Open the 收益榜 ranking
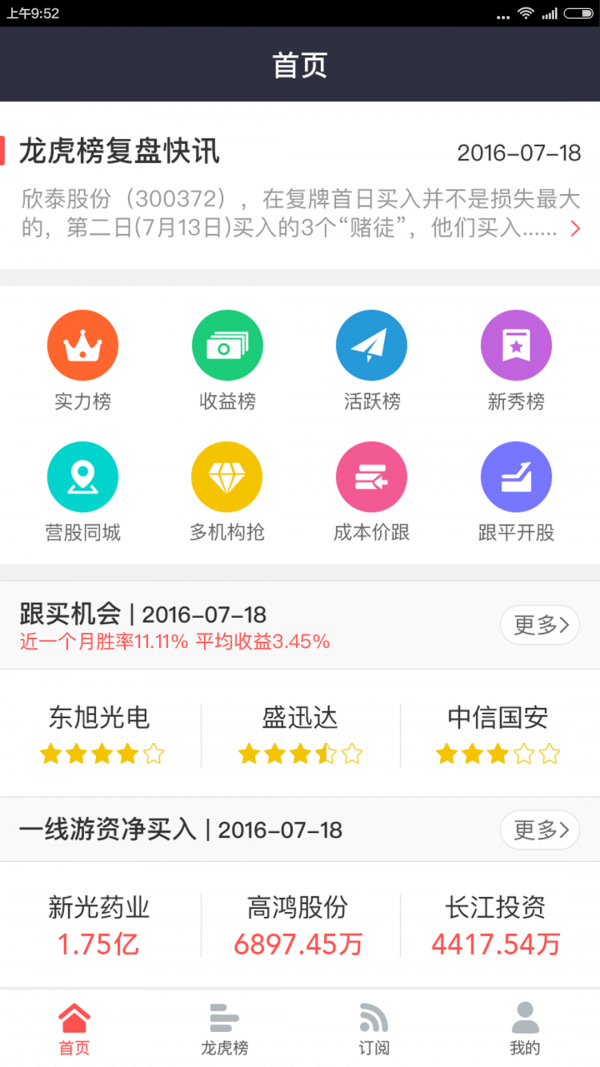The width and height of the screenshot is (600, 1067). pos(227,361)
